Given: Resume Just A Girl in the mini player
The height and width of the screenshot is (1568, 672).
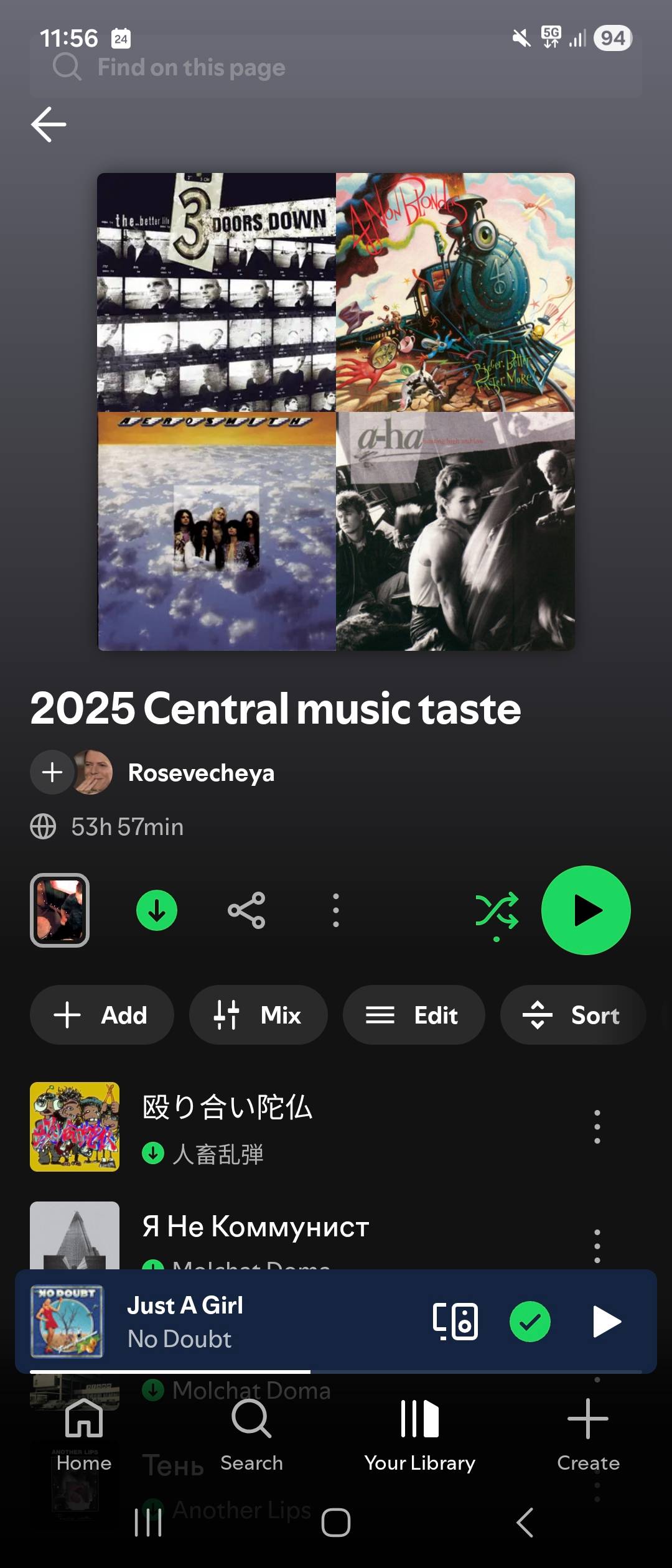Looking at the screenshot, I should (607, 1322).
